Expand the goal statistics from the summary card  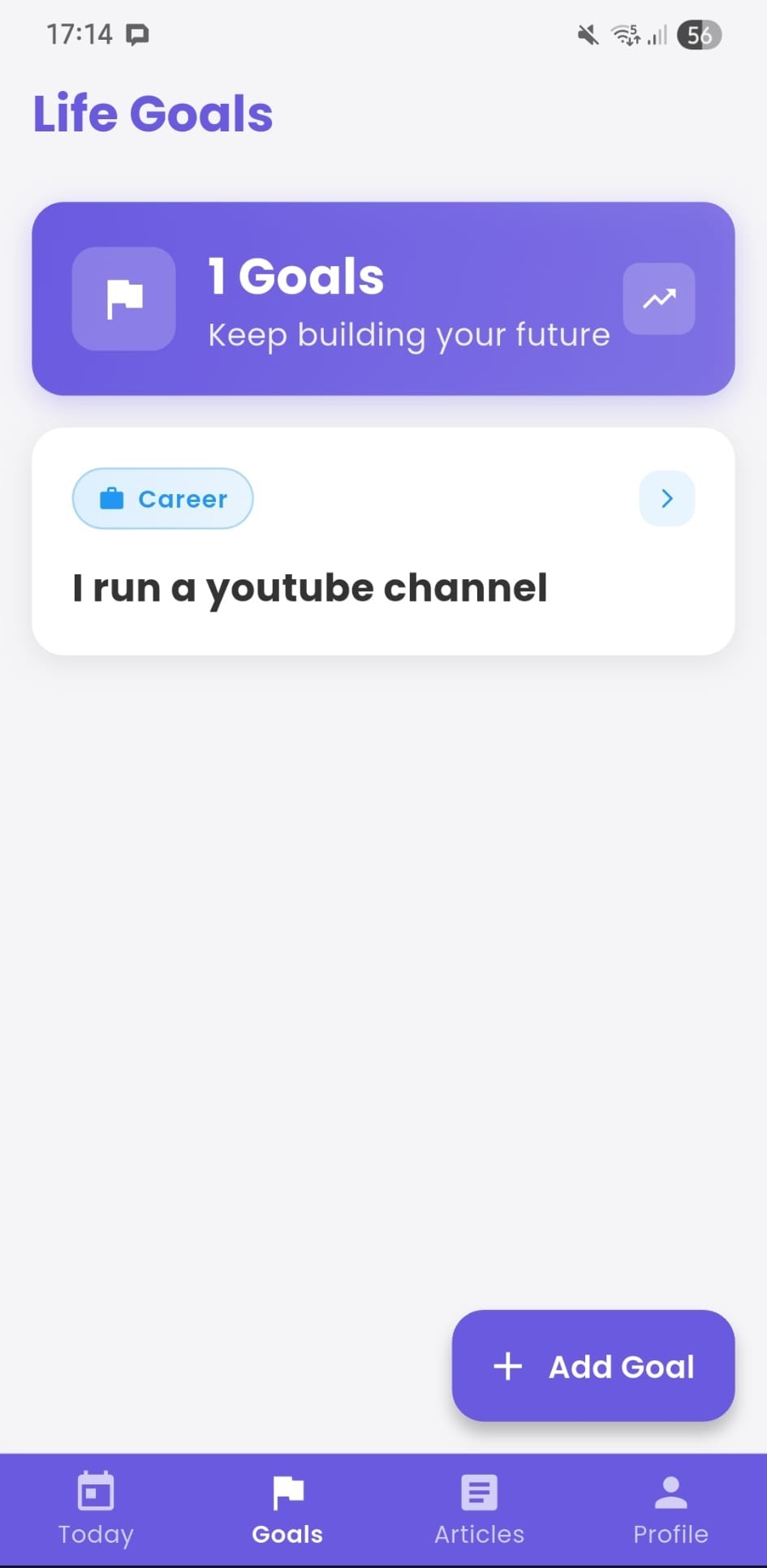click(x=659, y=299)
